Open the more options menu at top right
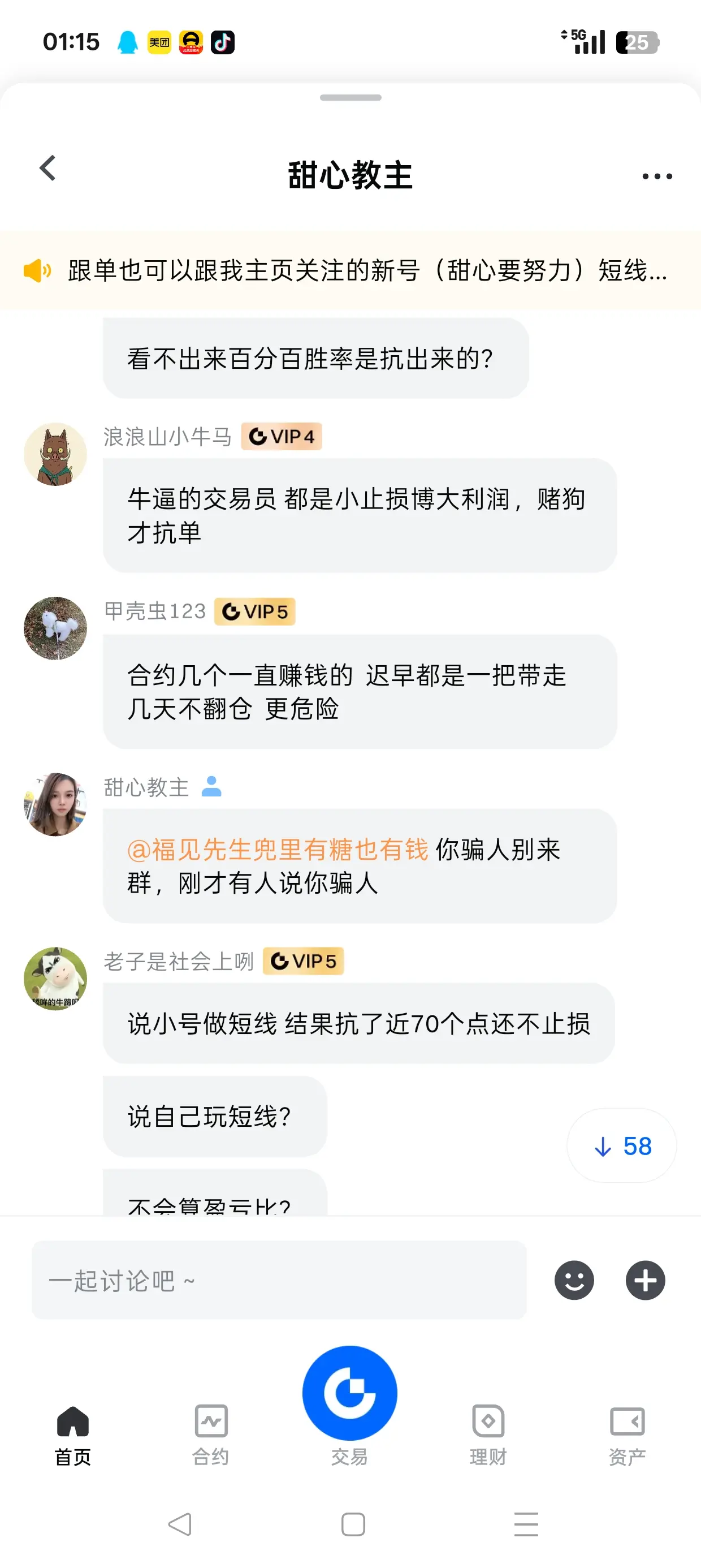Viewport: 701px width, 1568px height. pos(655,176)
